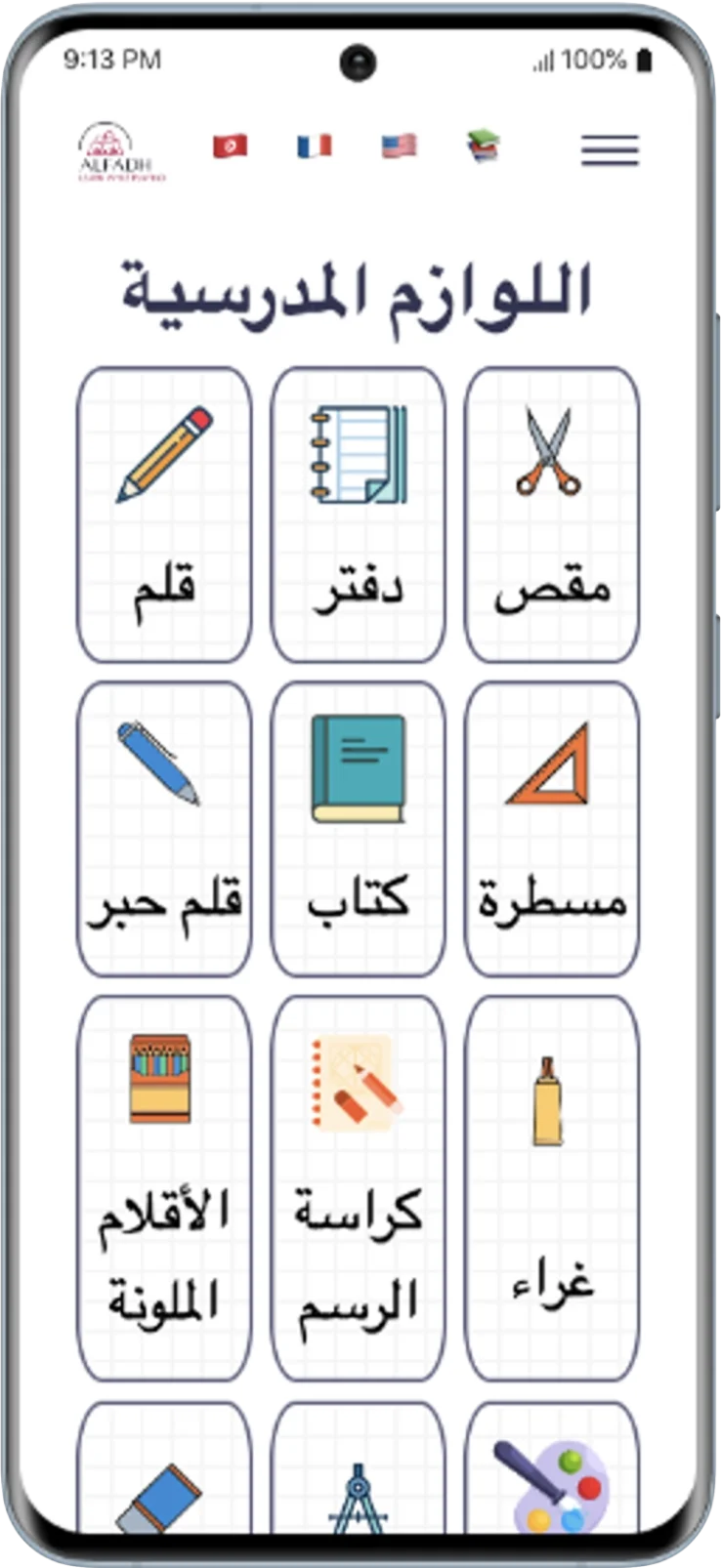The height and width of the screenshot is (1568, 721).
Task: Open the eraser card
Action: pos(164,1474)
